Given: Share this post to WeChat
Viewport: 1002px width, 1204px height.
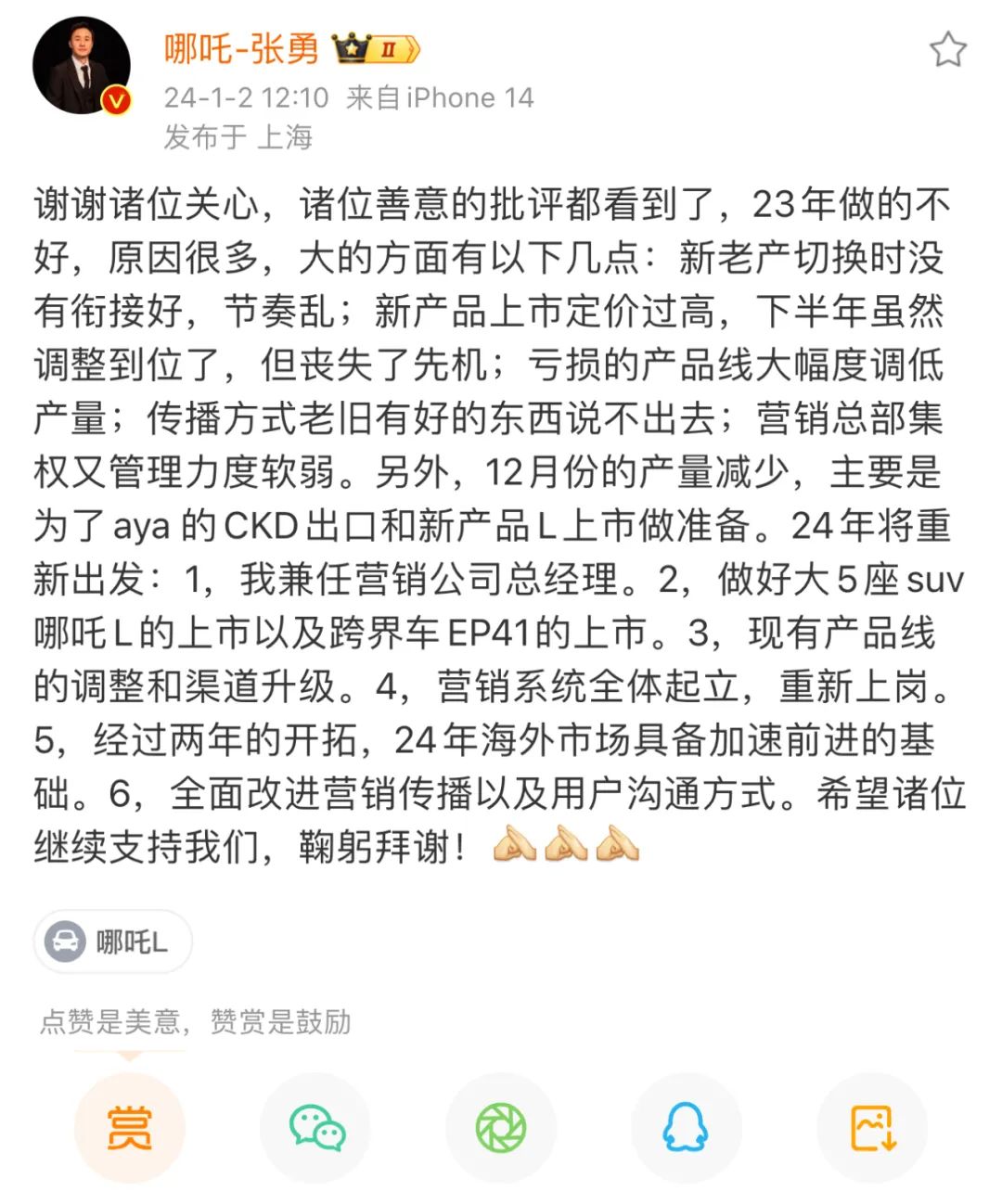Looking at the screenshot, I should (x=315, y=1128).
